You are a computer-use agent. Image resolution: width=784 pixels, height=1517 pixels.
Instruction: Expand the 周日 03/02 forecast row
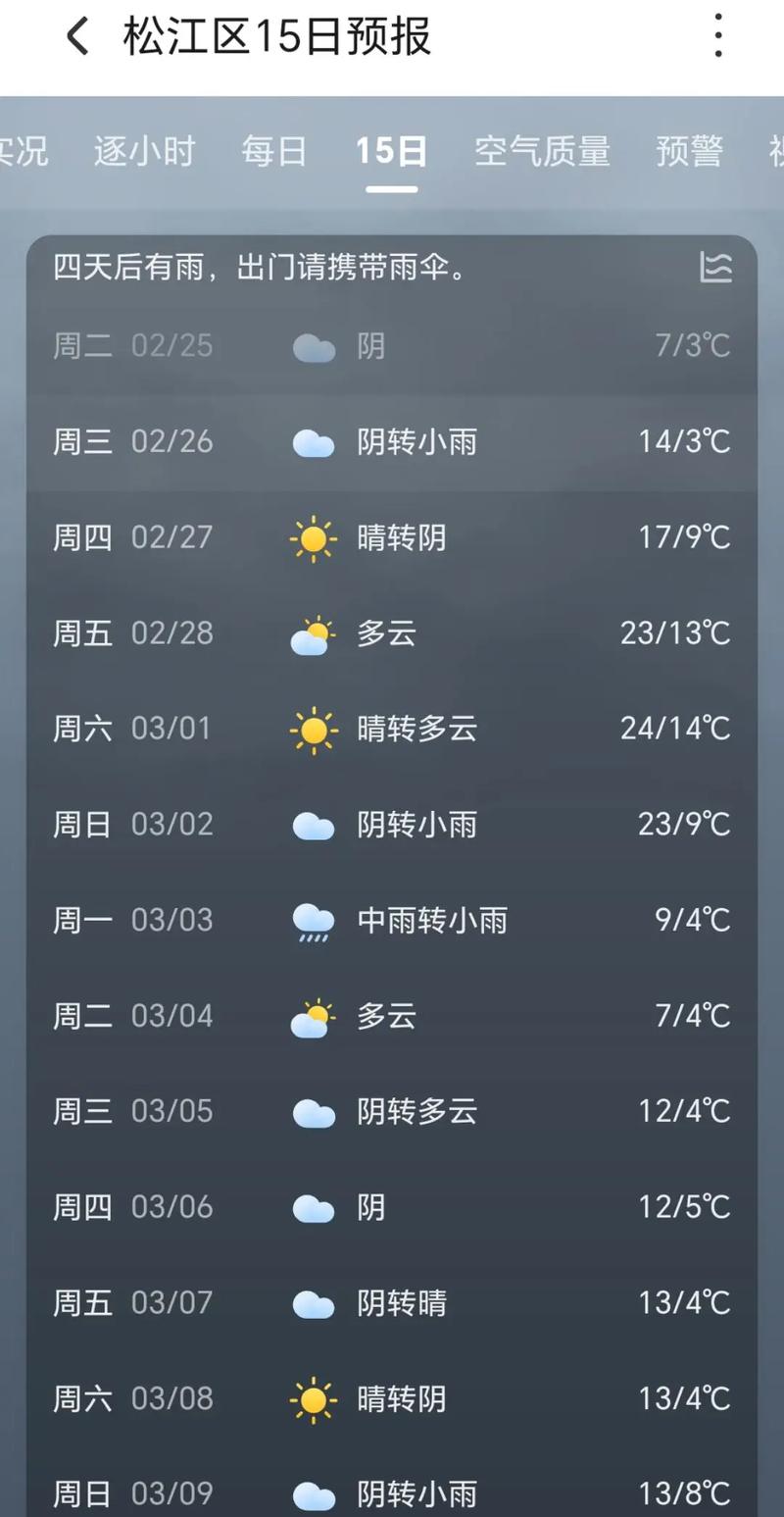[x=392, y=825]
